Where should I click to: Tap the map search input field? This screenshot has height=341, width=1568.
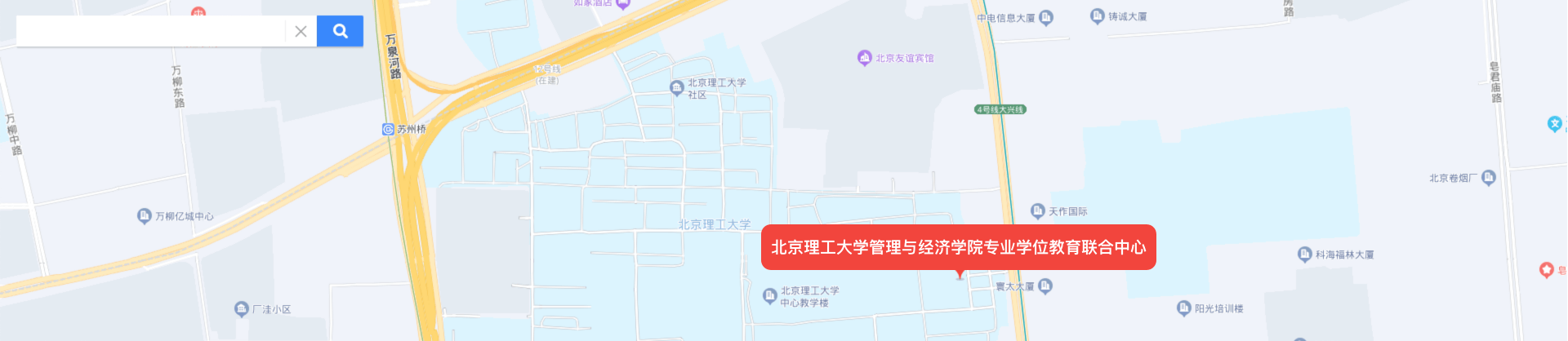151,31
